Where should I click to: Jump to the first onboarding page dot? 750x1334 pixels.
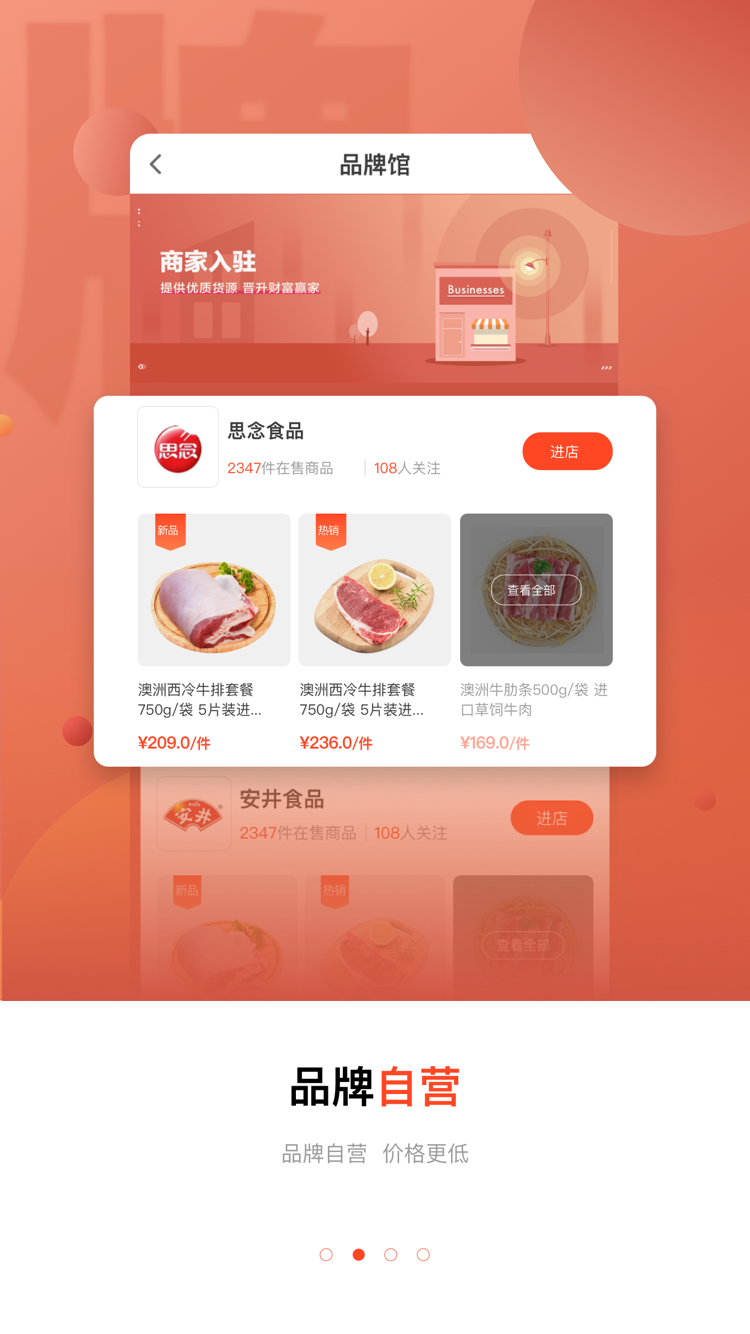(326, 1254)
